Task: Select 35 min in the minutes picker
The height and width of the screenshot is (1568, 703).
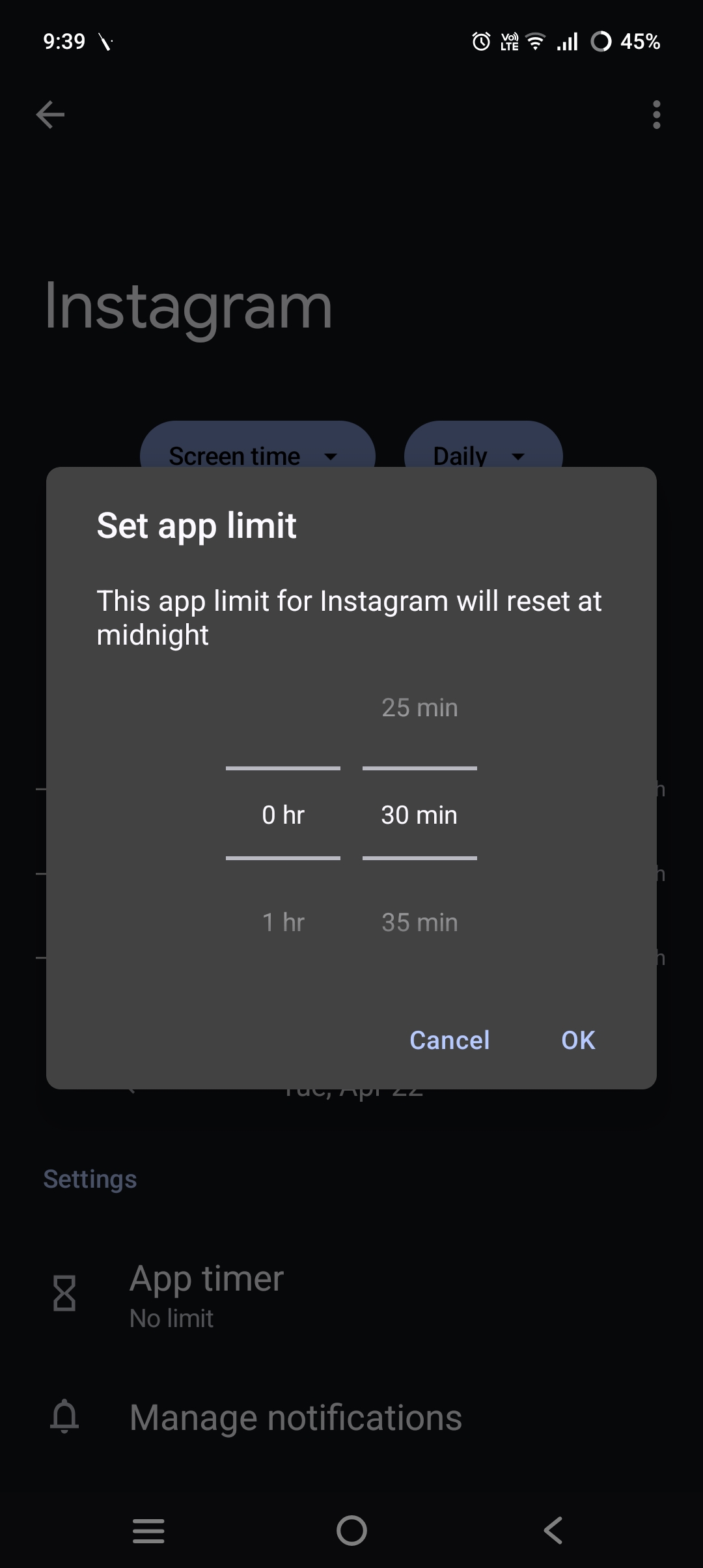Action: point(419,922)
